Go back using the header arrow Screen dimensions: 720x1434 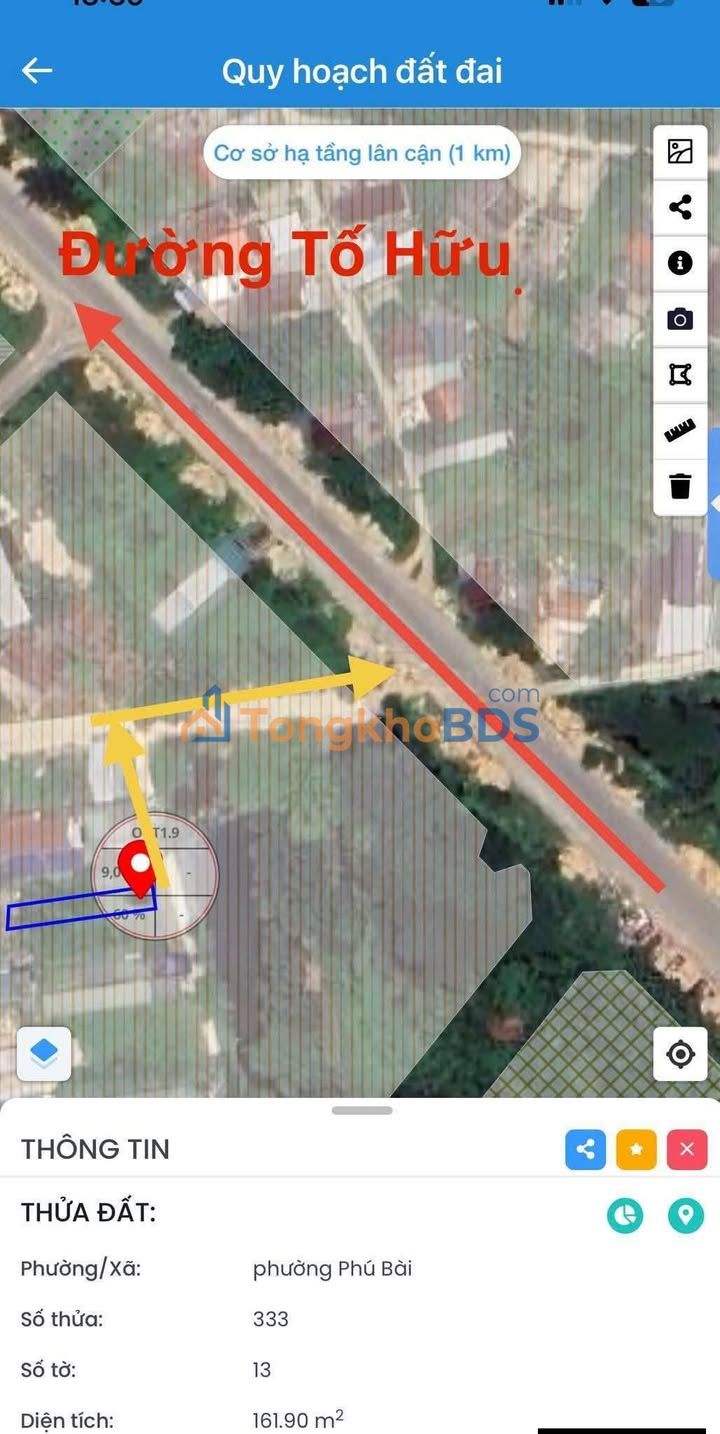tap(37, 71)
